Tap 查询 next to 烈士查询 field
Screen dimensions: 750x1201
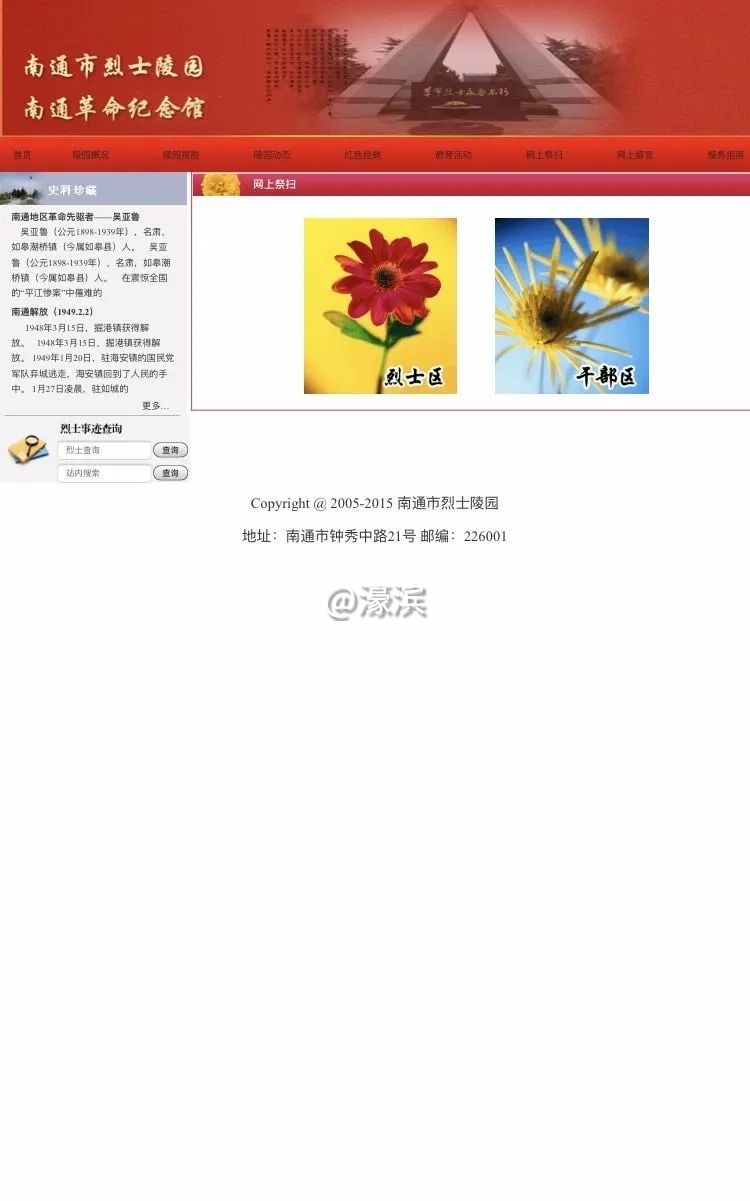coord(170,450)
